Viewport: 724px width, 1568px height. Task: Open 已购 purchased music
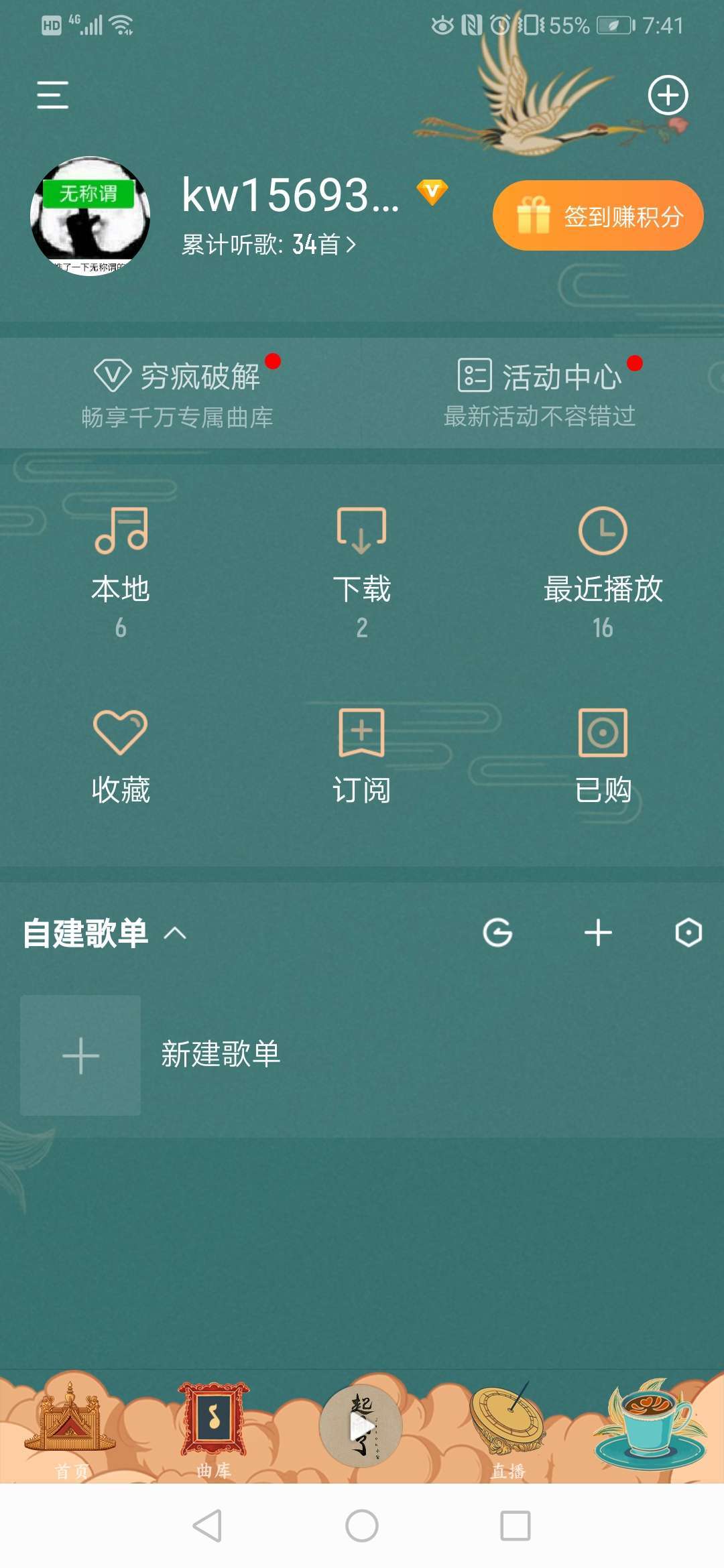coord(603,756)
